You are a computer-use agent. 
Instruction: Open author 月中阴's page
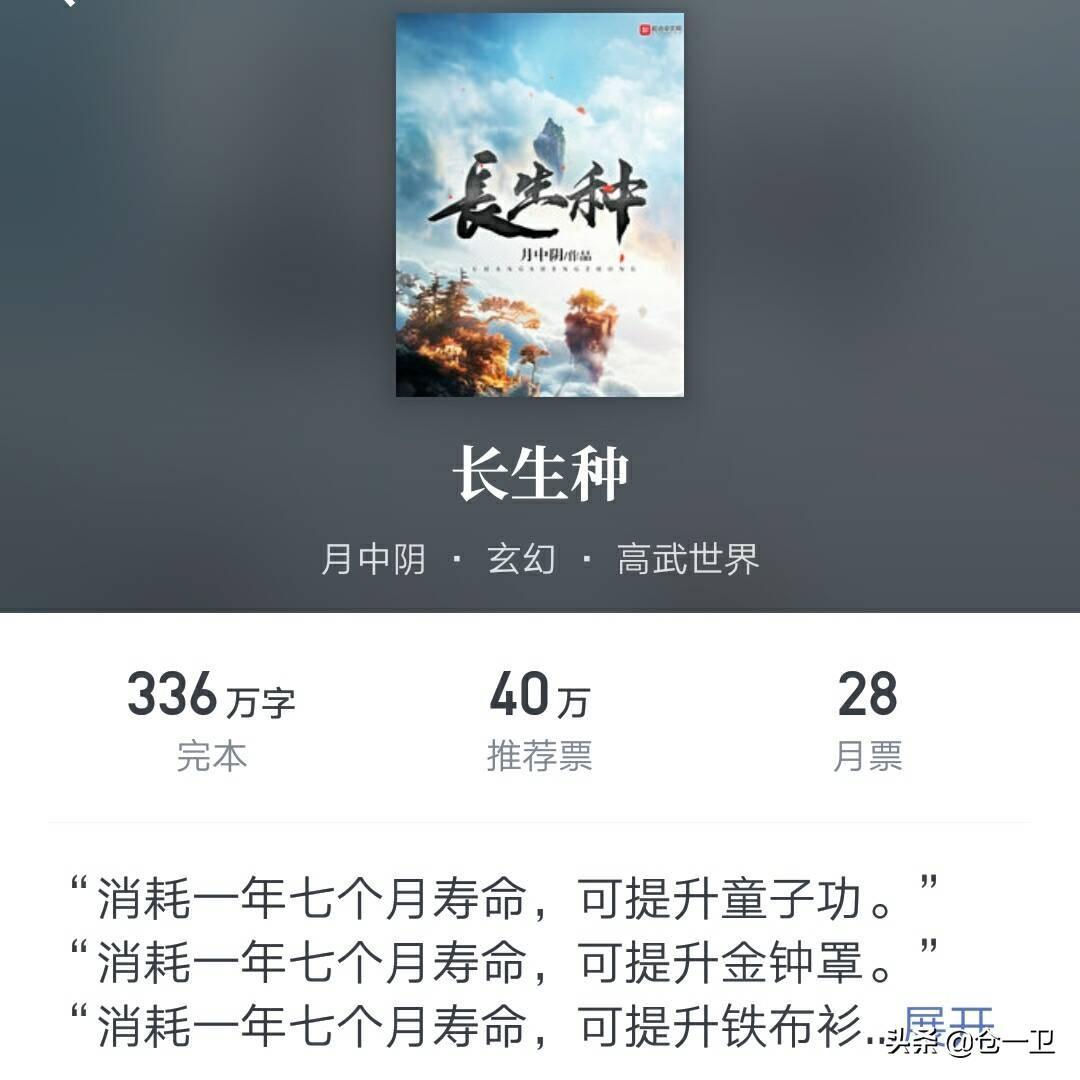point(373,558)
